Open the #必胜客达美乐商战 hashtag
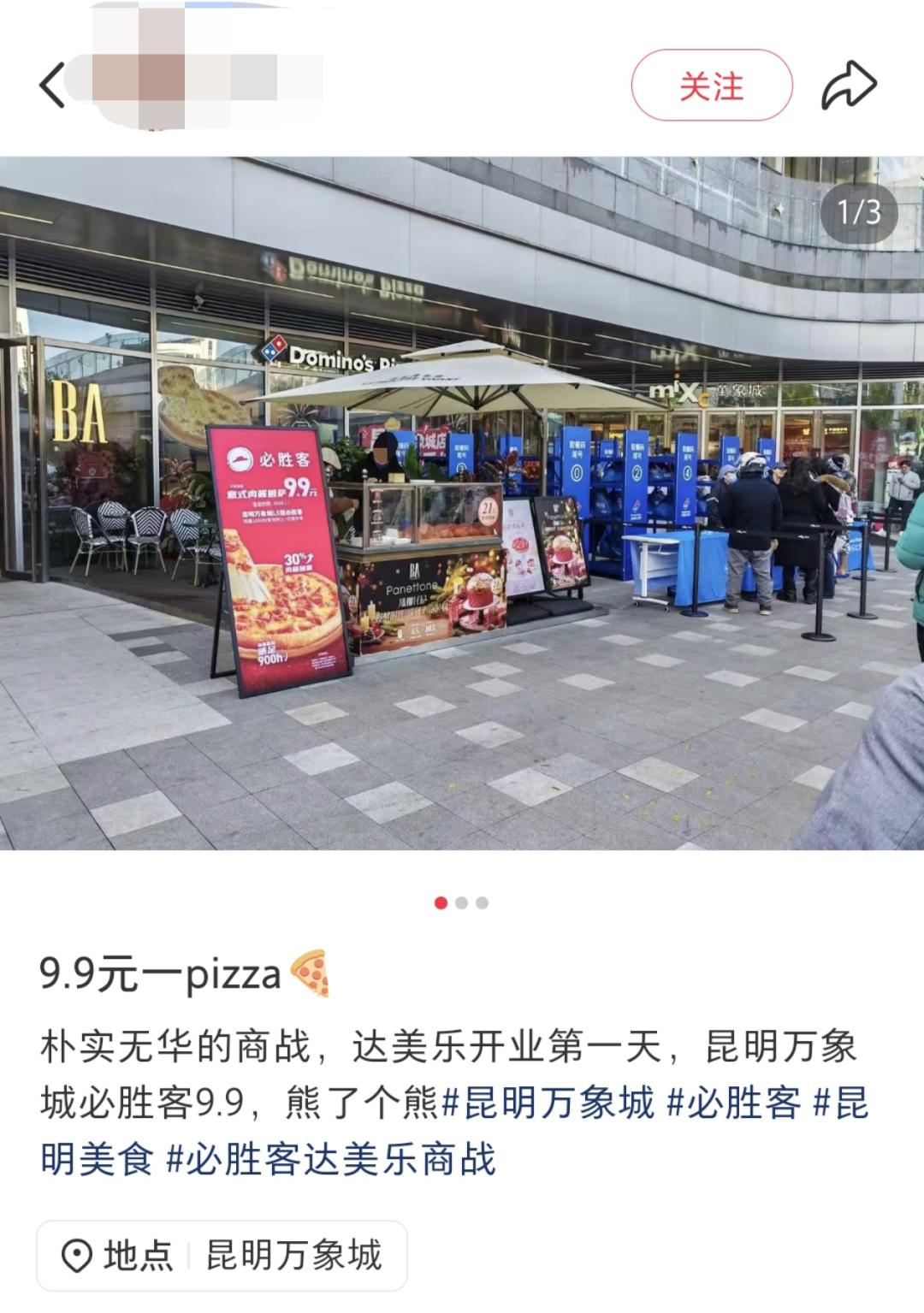Screen dimensions: 924x1313 tap(331, 1160)
